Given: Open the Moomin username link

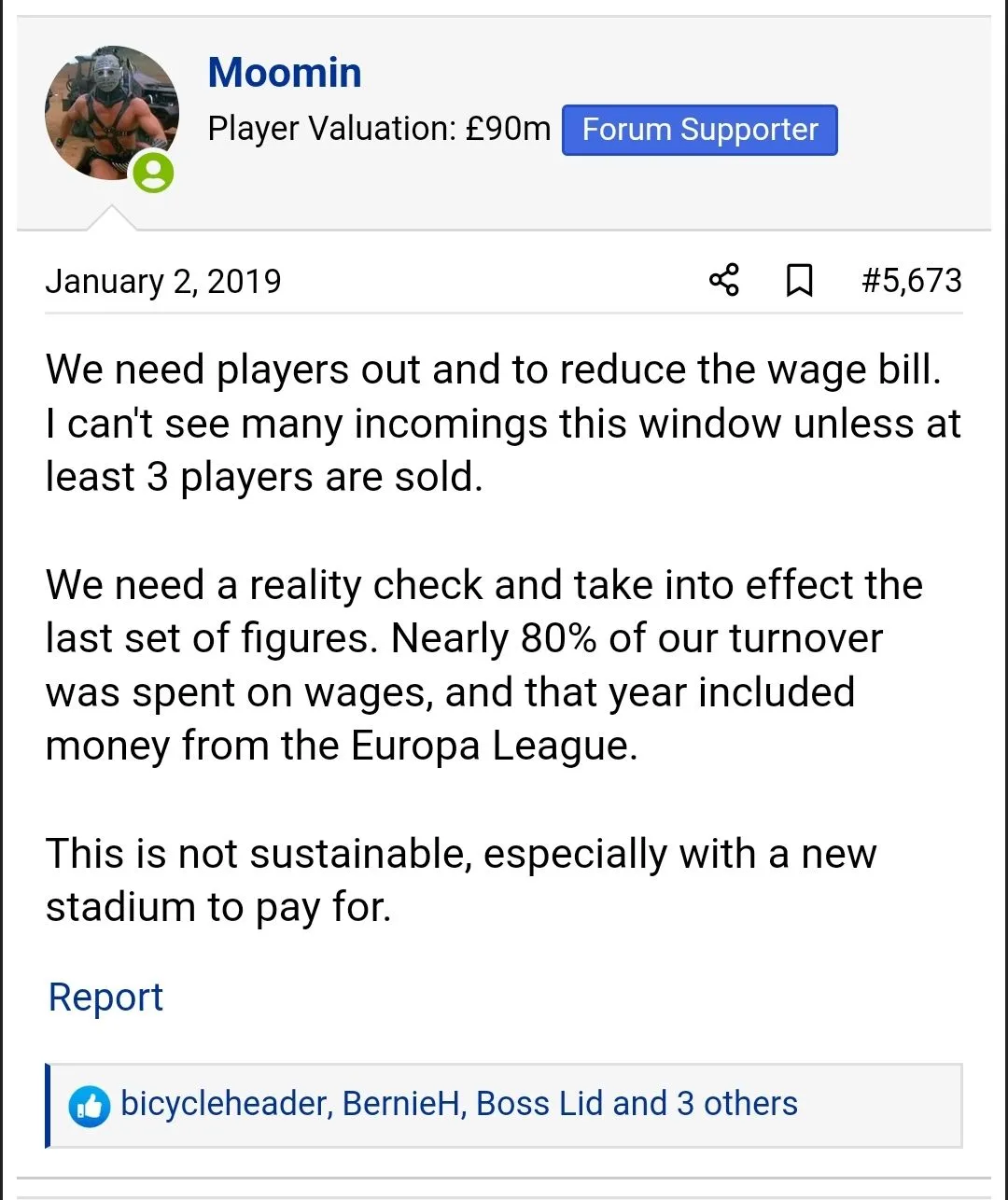Looking at the screenshot, I should coord(285,73).
